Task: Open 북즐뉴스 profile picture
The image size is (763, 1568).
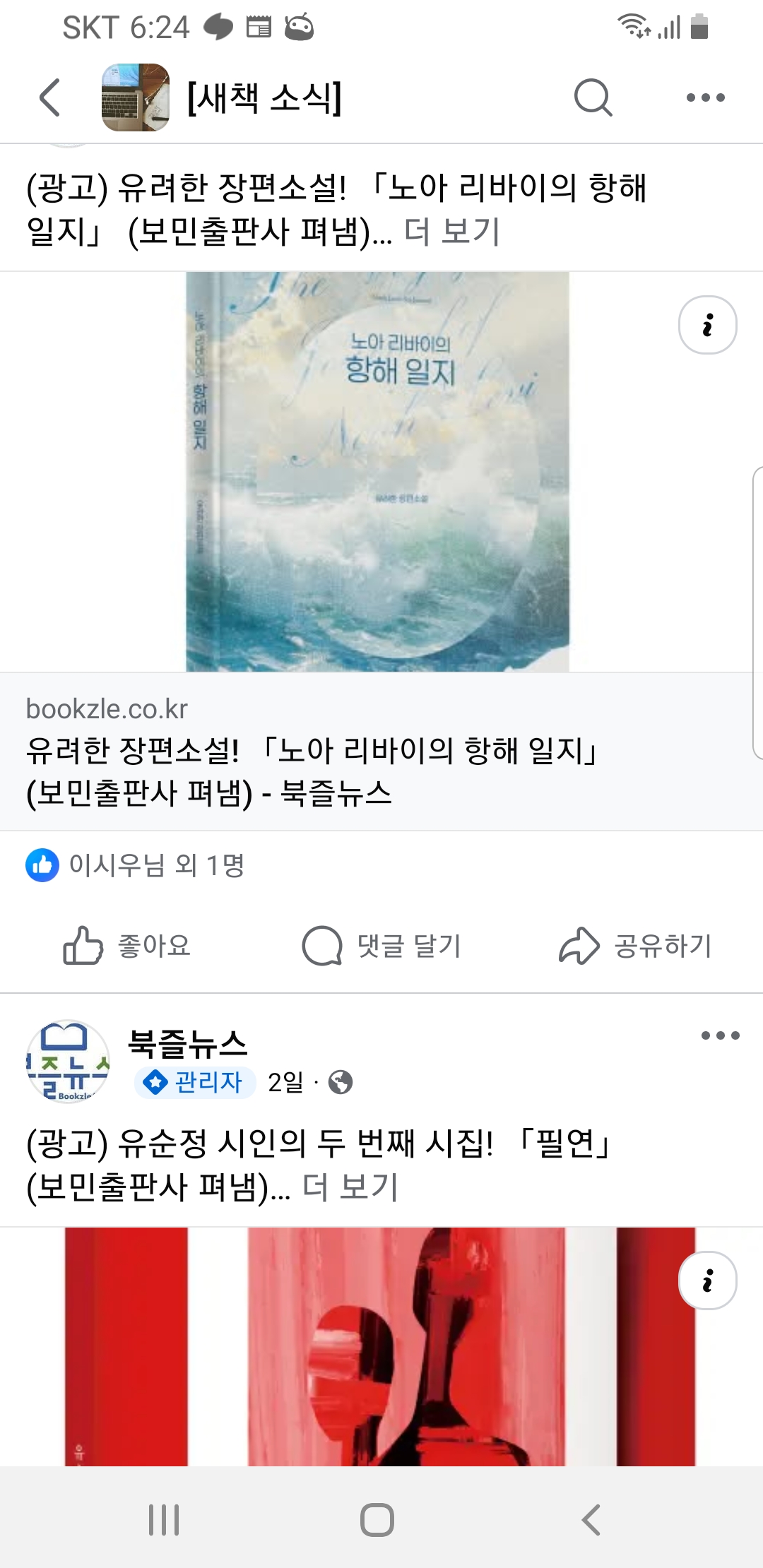Action: coord(67,1061)
